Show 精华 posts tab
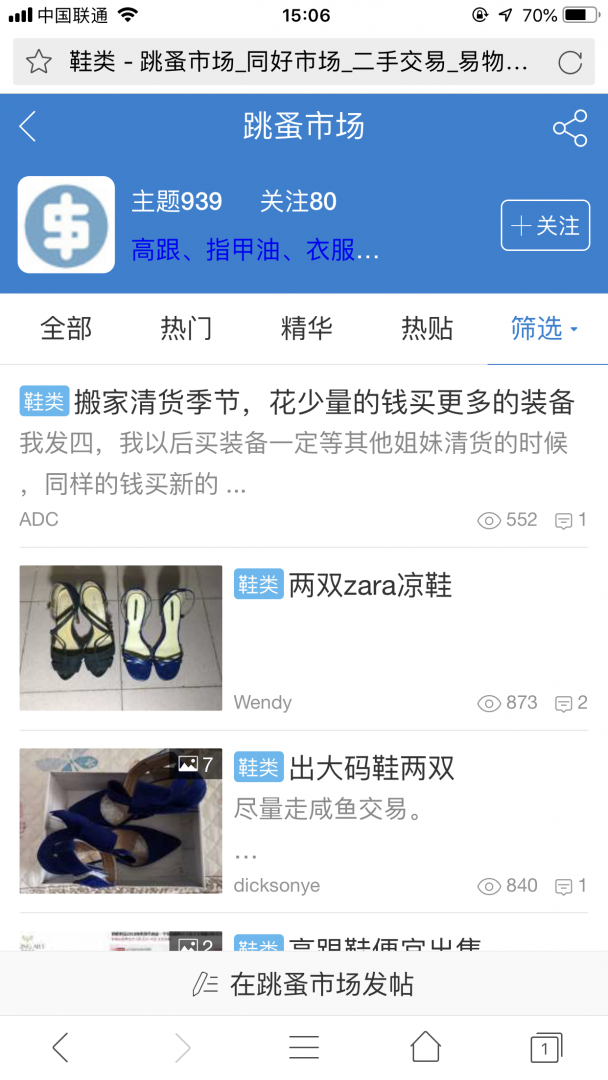Image resolution: width=608 pixels, height=1080 pixels. (306, 329)
